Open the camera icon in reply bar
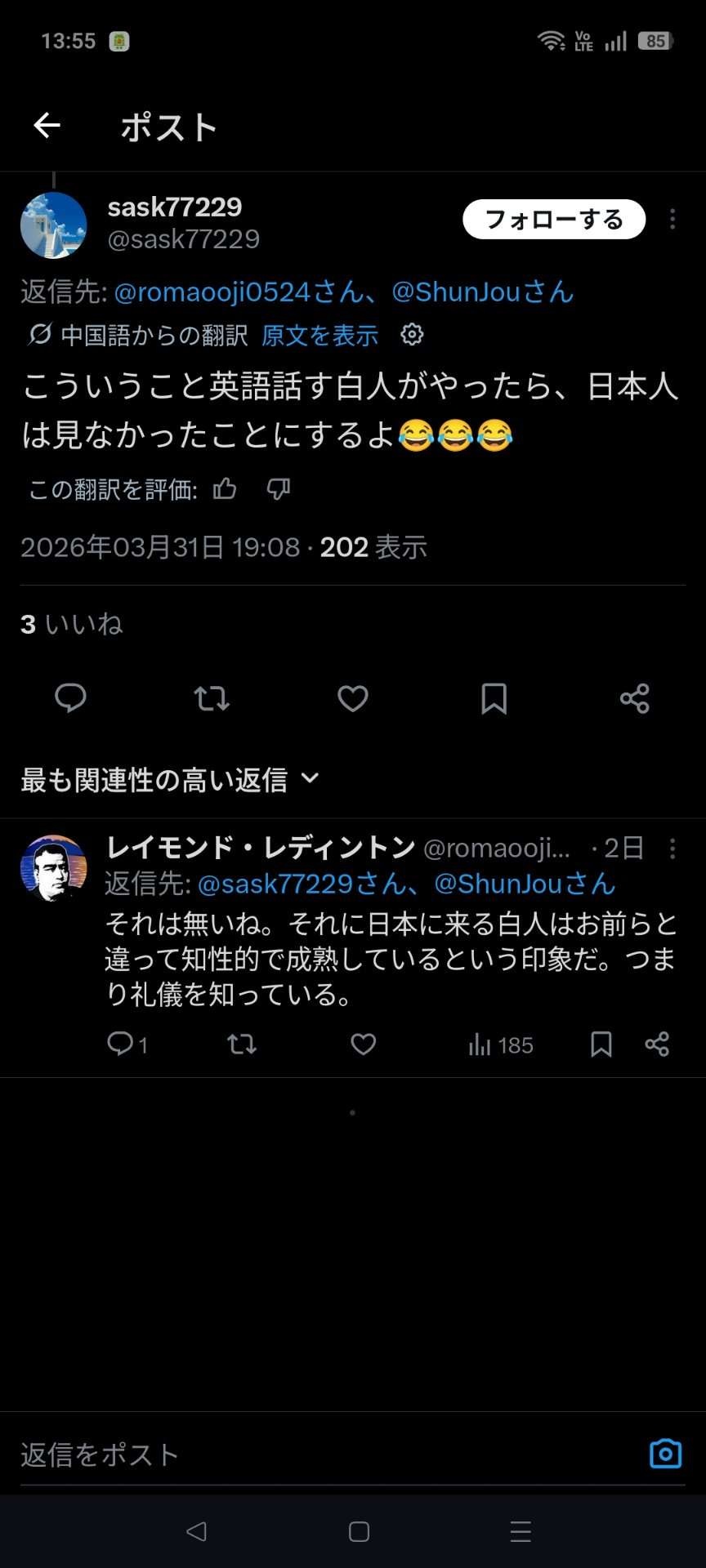 pyautogui.click(x=665, y=1454)
